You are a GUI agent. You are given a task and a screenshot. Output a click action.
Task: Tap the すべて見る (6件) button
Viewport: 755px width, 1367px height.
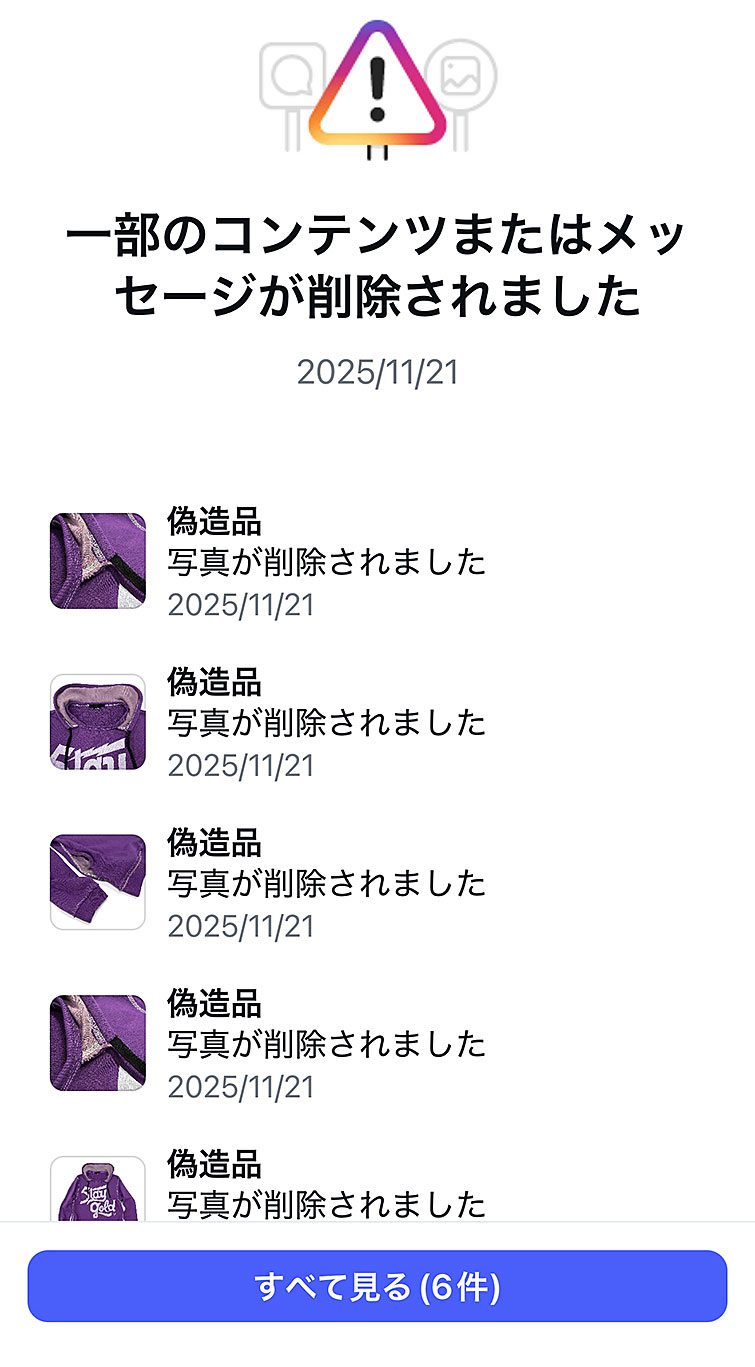(377, 1286)
